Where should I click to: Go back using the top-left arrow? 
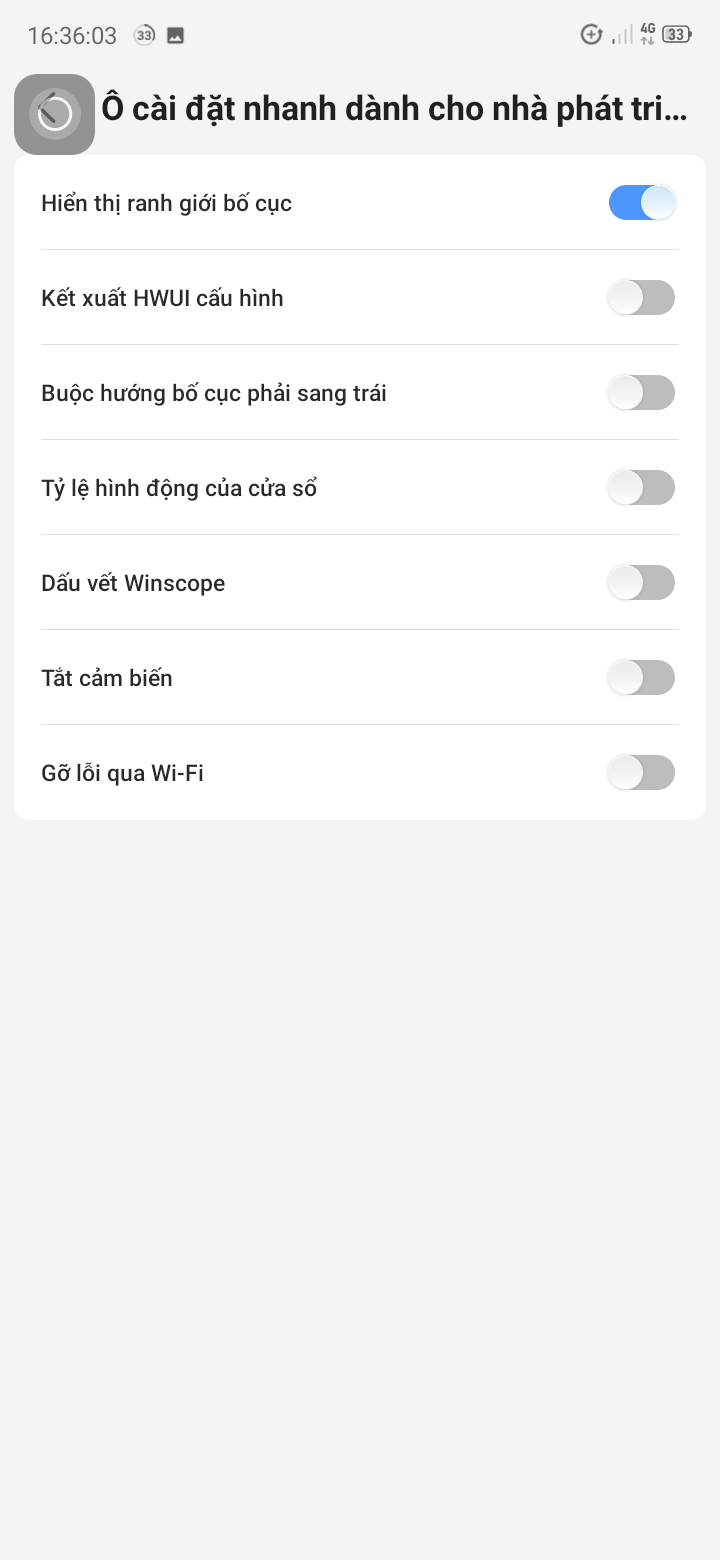tap(54, 113)
